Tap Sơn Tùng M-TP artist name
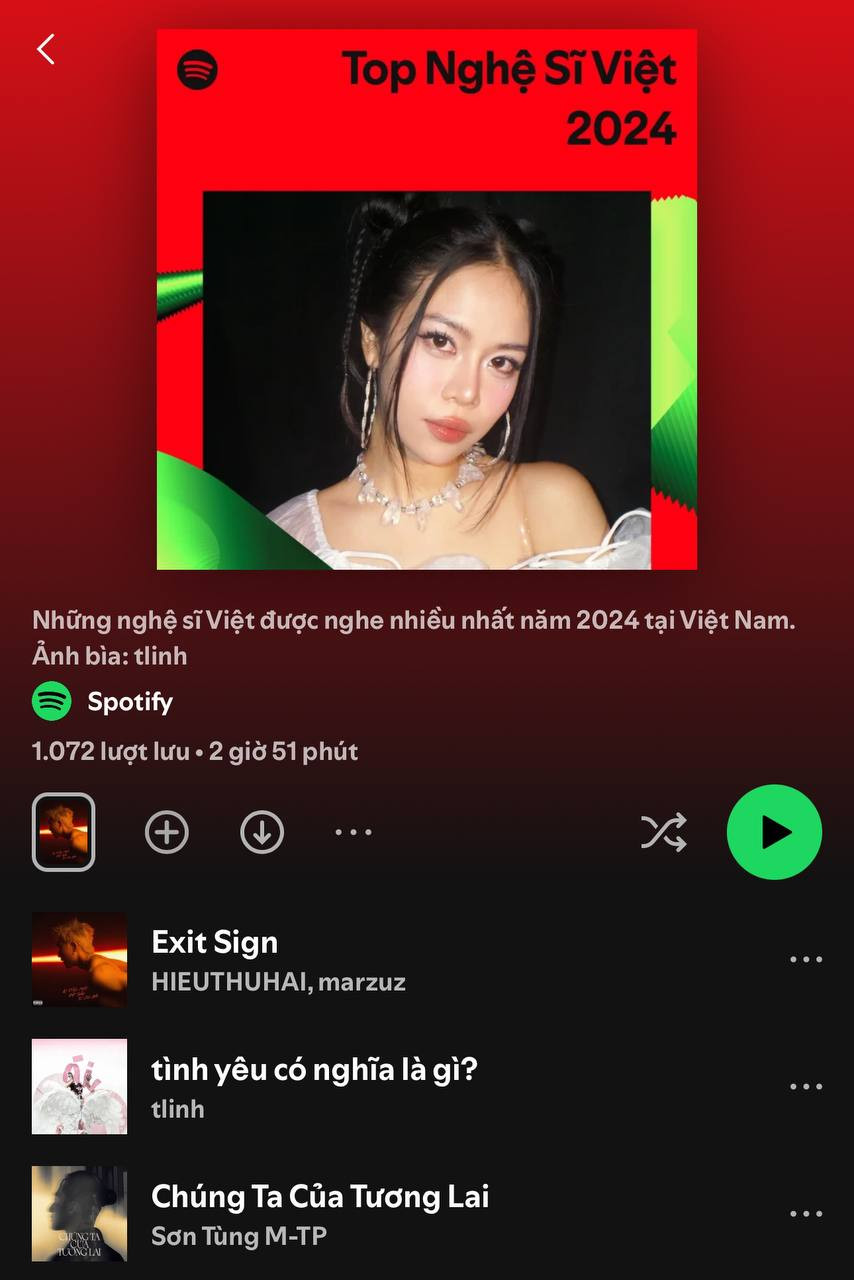The height and width of the screenshot is (1280, 854). pyautogui.click(x=238, y=1235)
